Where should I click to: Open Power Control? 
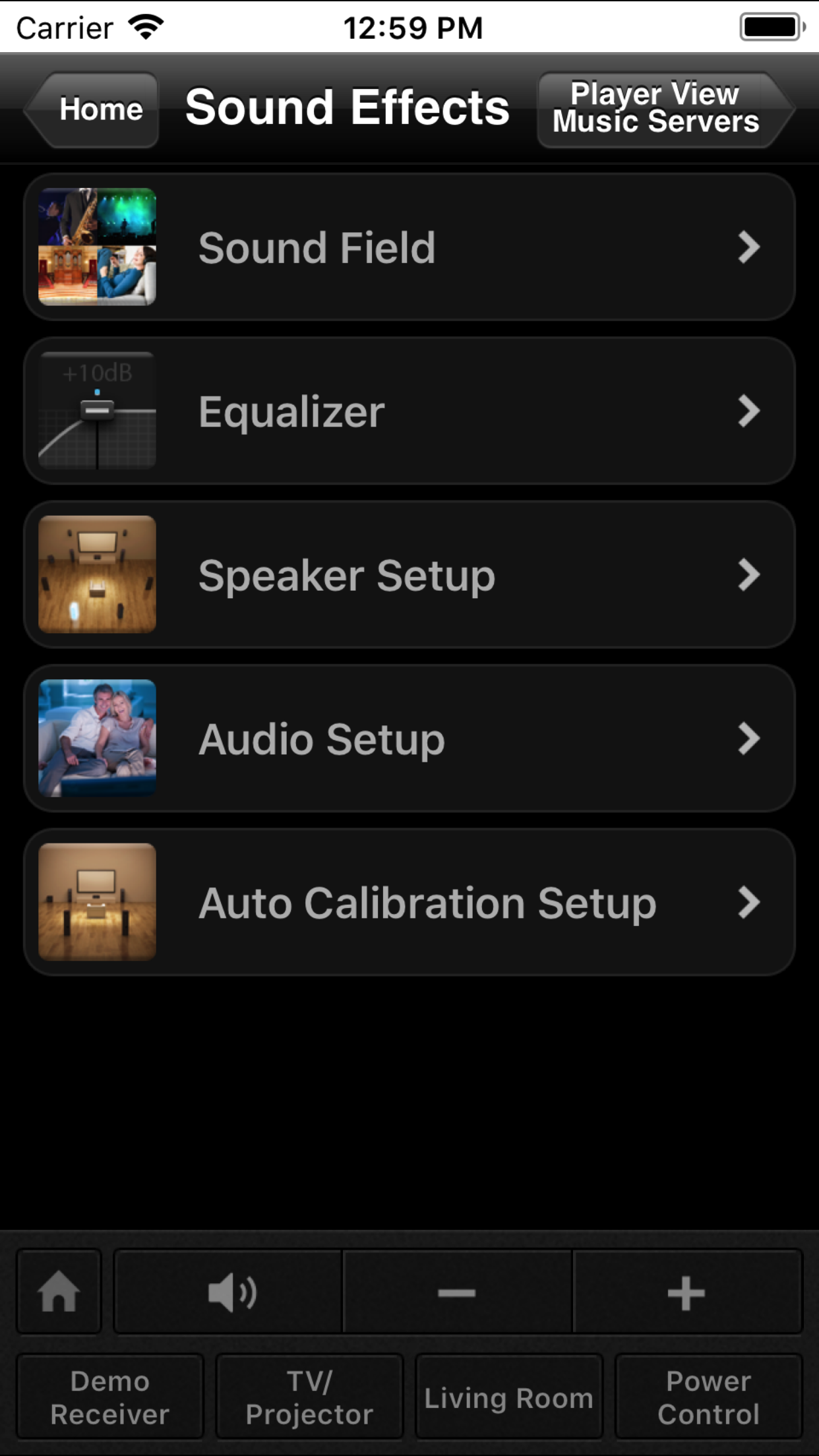tap(708, 1397)
